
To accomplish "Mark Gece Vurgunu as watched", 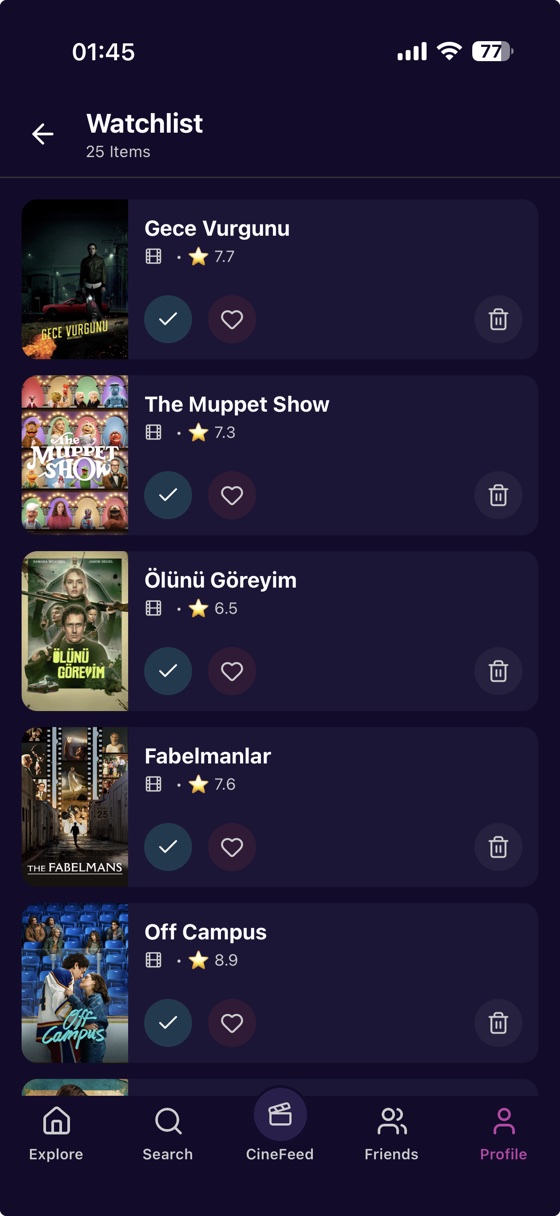I will pos(168,319).
